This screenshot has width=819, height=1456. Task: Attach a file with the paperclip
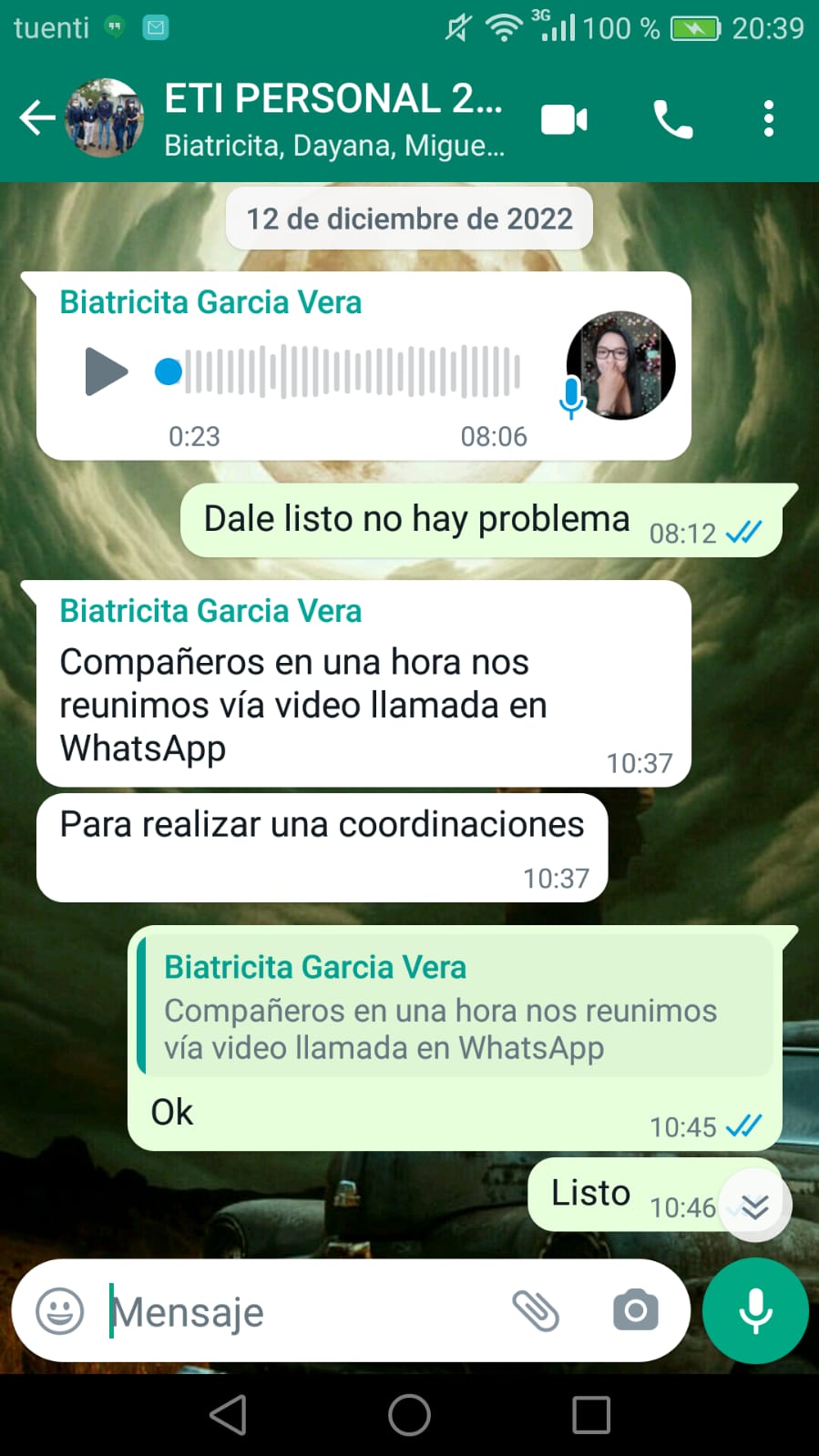pos(536,1311)
